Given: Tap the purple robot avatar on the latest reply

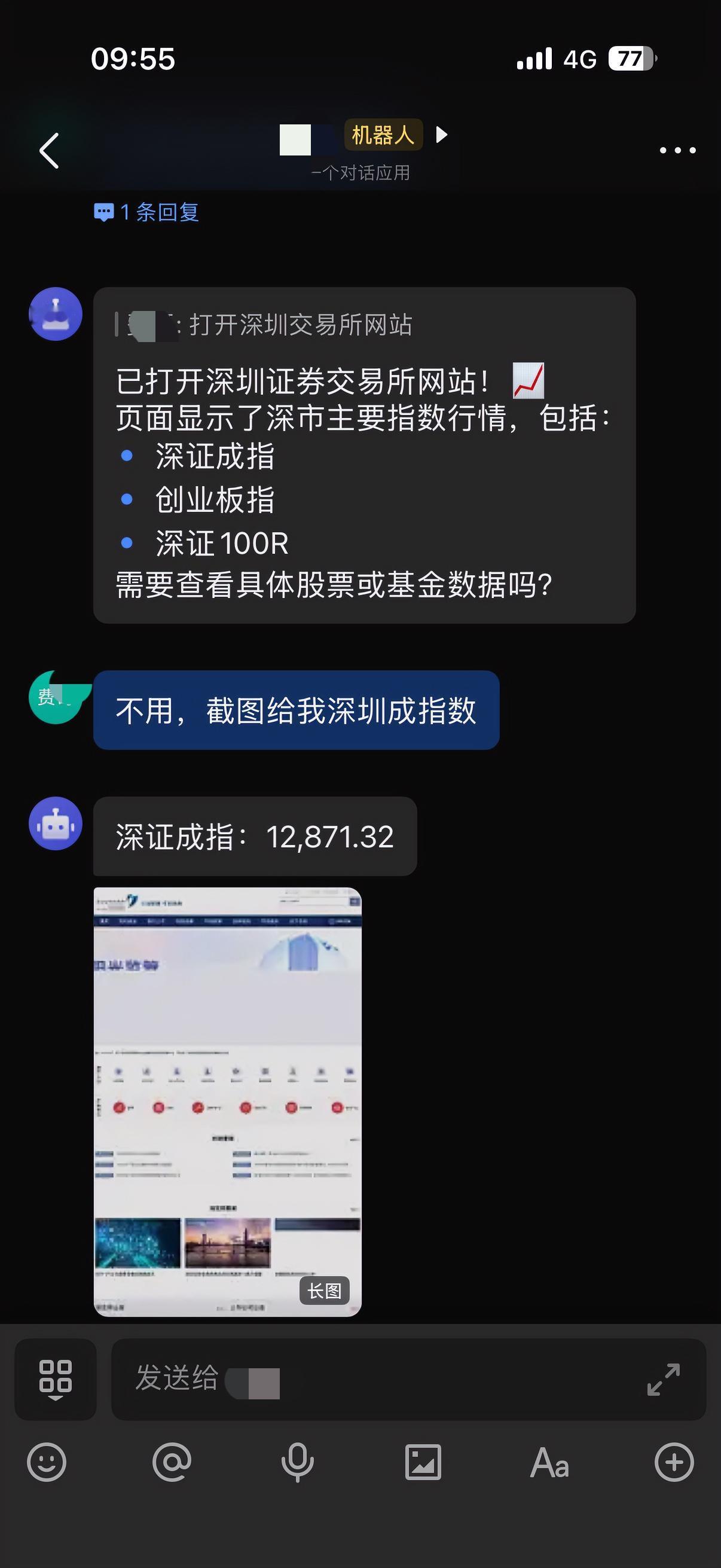Looking at the screenshot, I should tap(56, 823).
